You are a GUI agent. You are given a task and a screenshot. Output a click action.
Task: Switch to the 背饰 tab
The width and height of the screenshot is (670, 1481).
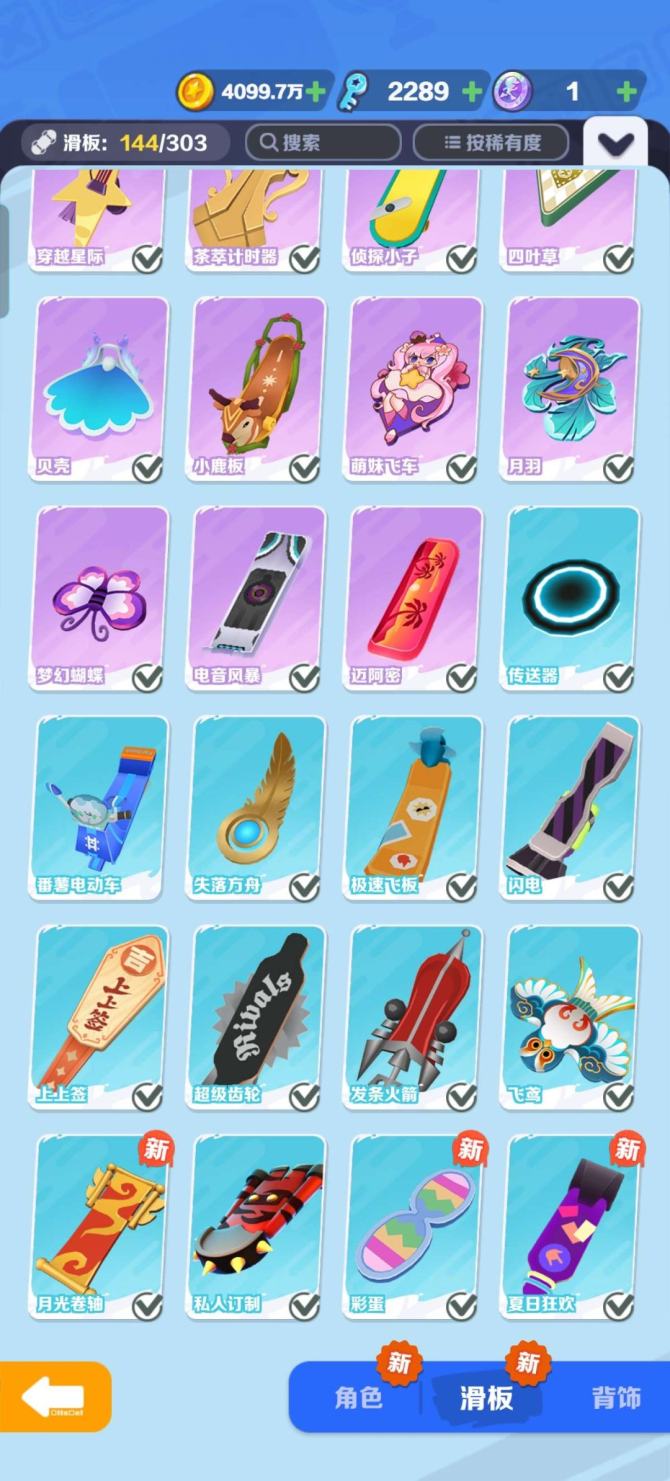click(x=616, y=1397)
